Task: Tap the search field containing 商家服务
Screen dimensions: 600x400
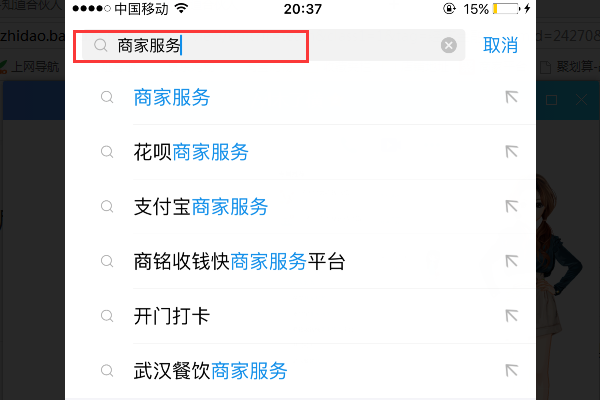Action: tap(260, 45)
